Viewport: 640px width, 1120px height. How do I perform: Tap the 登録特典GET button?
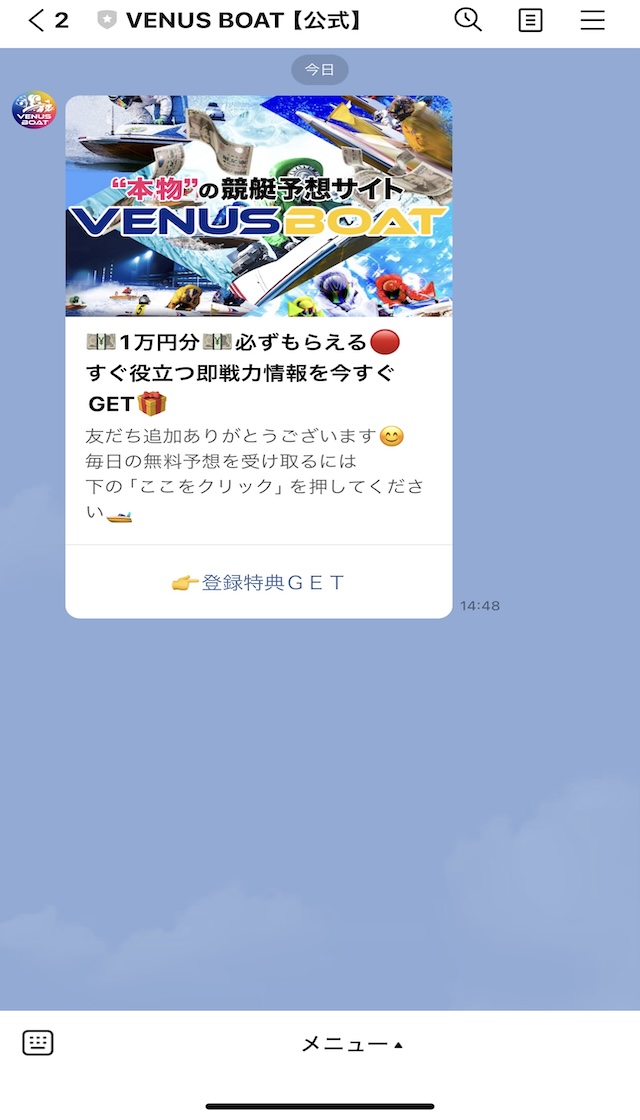click(x=258, y=582)
